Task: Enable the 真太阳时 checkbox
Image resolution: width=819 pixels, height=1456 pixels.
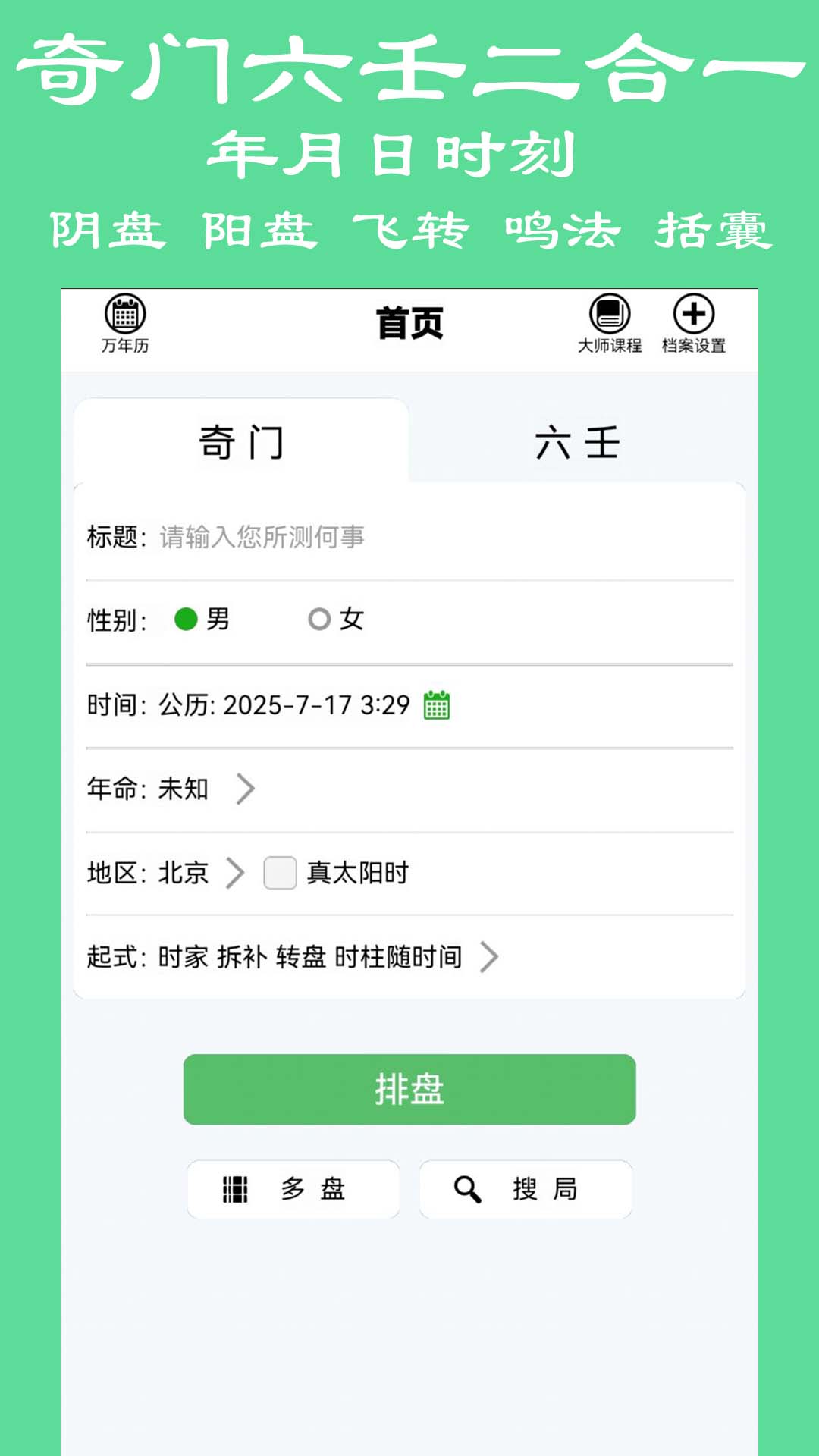Action: 280,874
